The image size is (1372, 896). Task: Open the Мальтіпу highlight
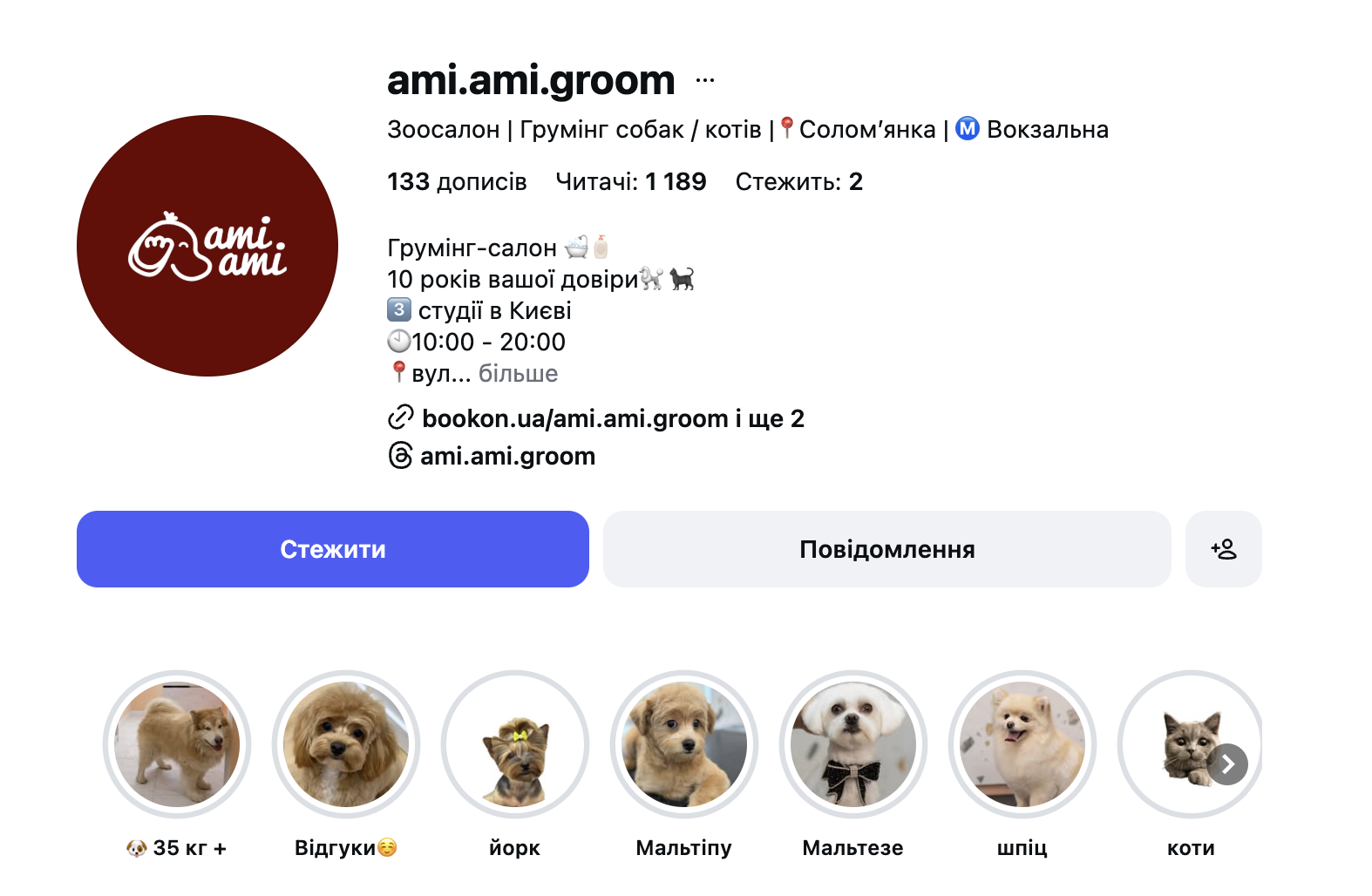pyautogui.click(x=684, y=744)
